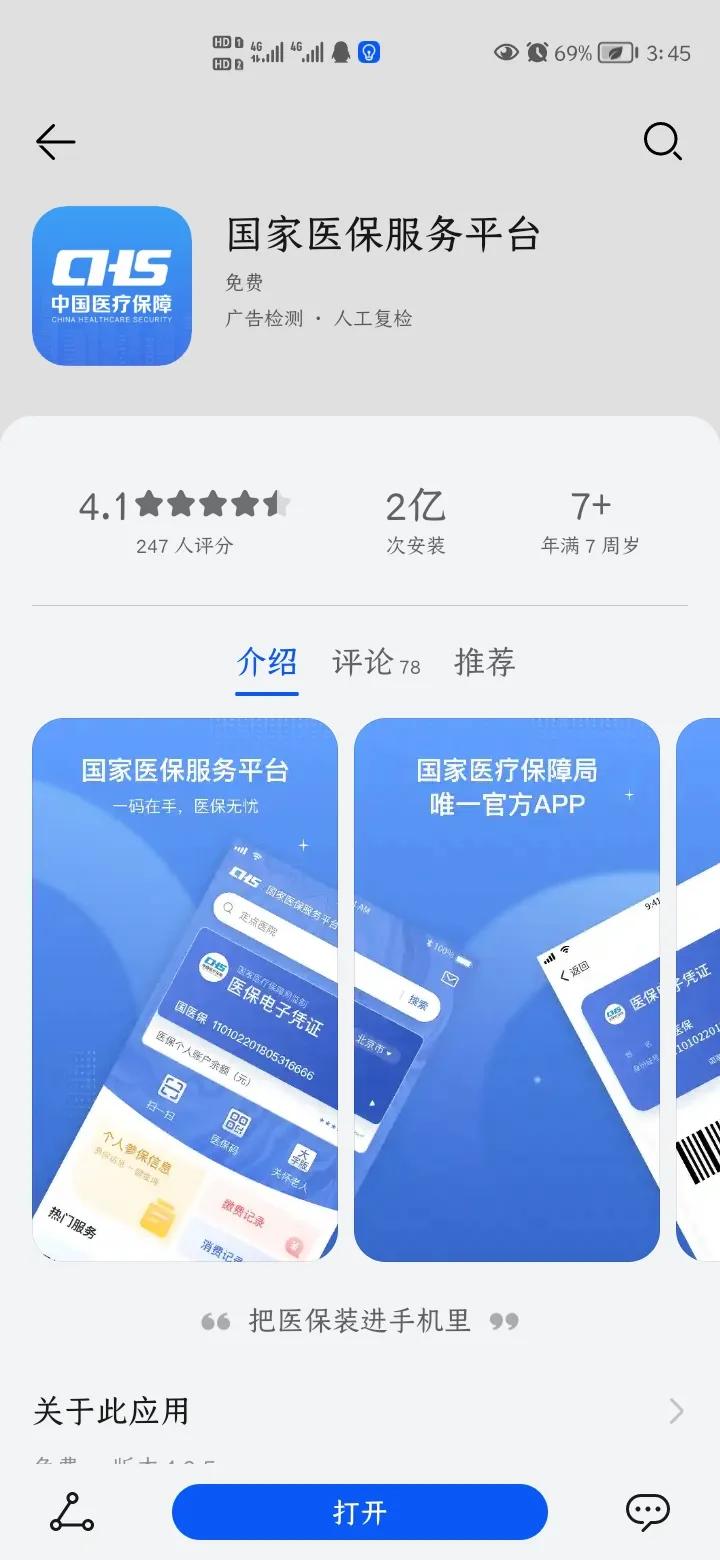Go back using the top-left arrow
Screen dimensions: 720x1560
pos(55,143)
